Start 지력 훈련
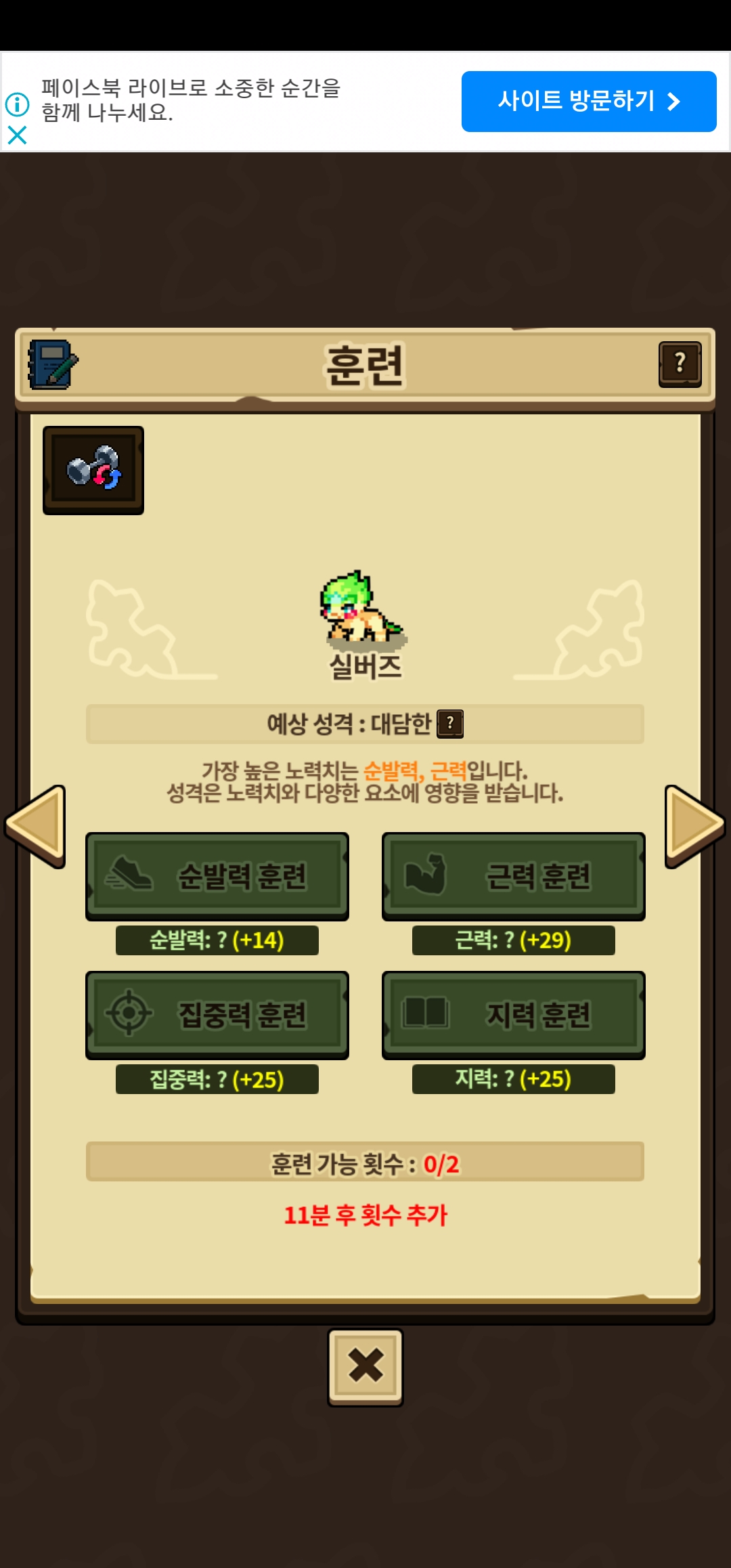731x1568 pixels. point(514,1015)
